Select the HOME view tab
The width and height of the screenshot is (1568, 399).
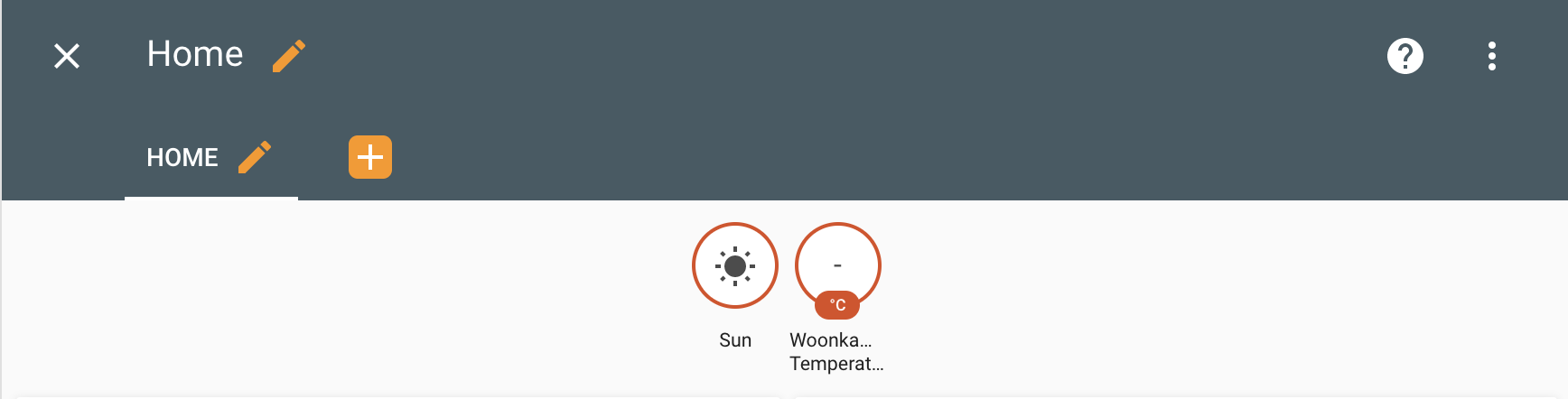182,158
